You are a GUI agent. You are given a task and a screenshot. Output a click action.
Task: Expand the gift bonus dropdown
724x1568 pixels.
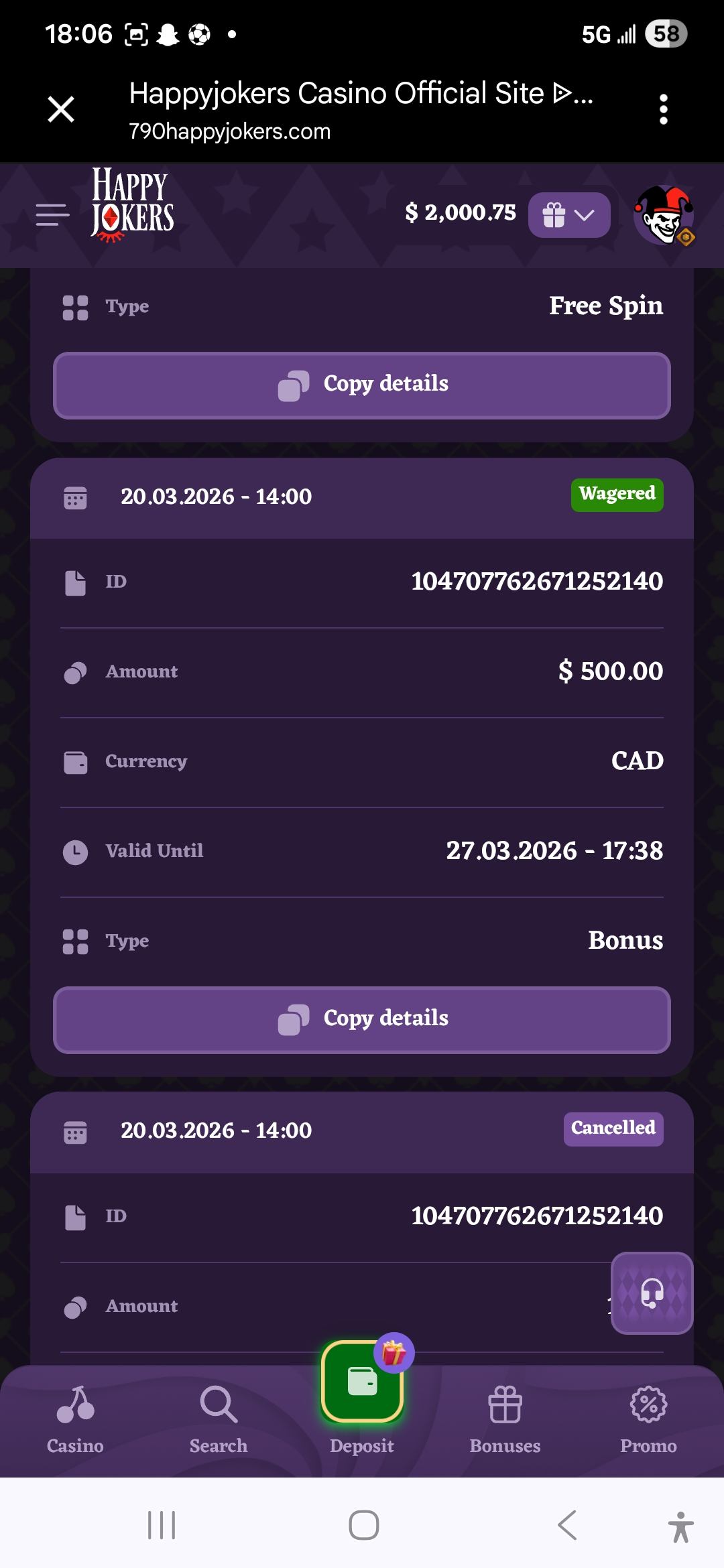[568, 215]
